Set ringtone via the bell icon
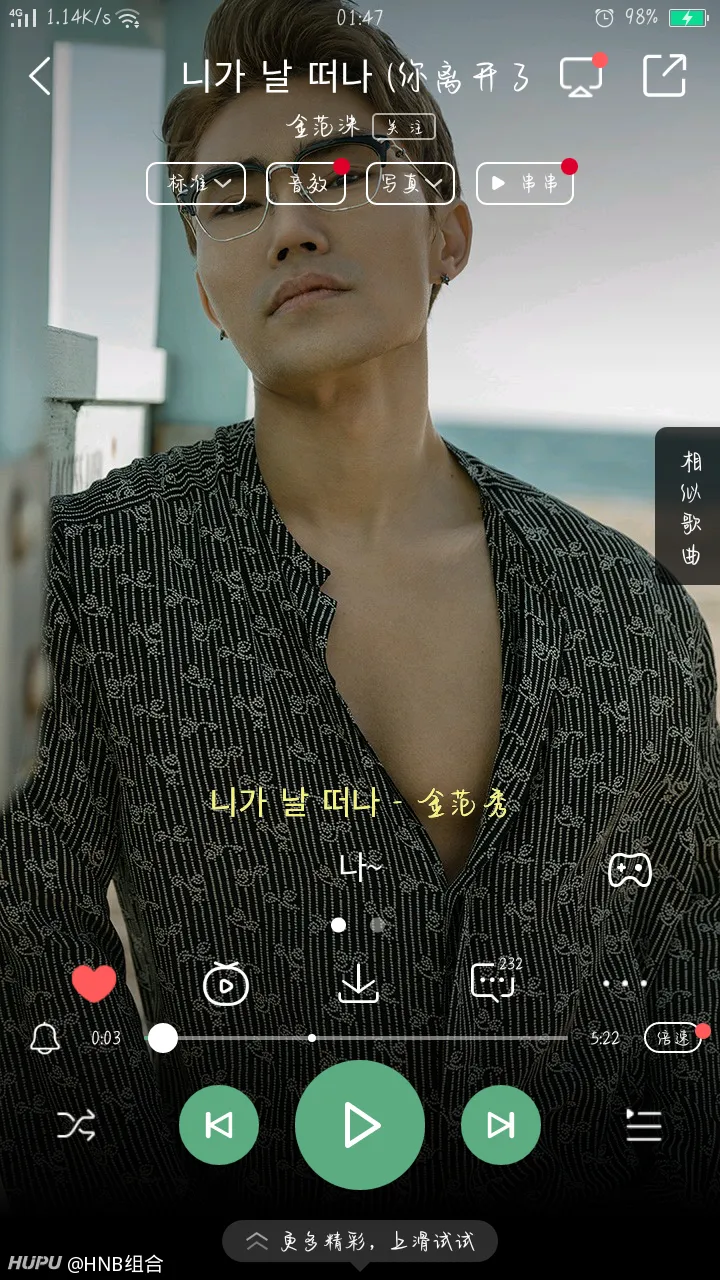The height and width of the screenshot is (1280, 720). (45, 1039)
